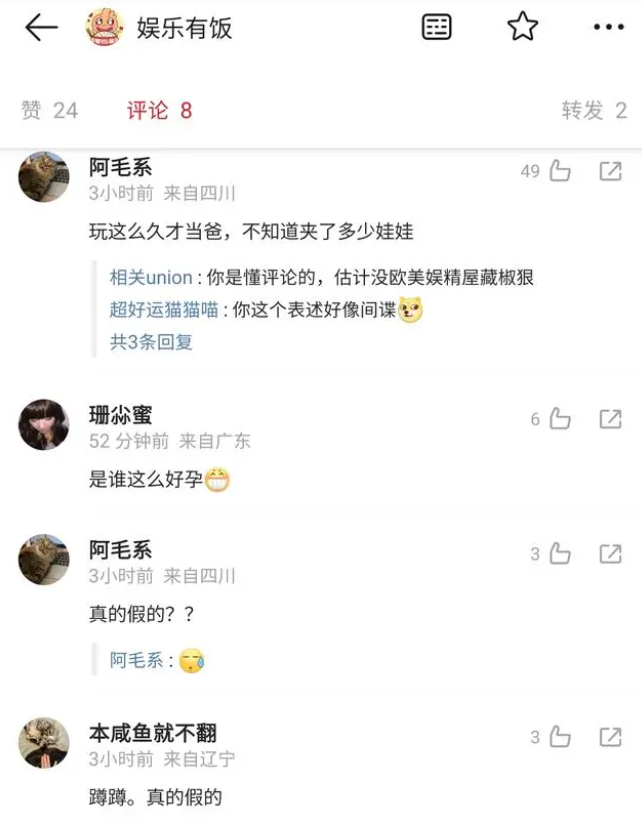The image size is (642, 823).
Task: Share 本咸鱼就不翻's comment
Action: 610,738
